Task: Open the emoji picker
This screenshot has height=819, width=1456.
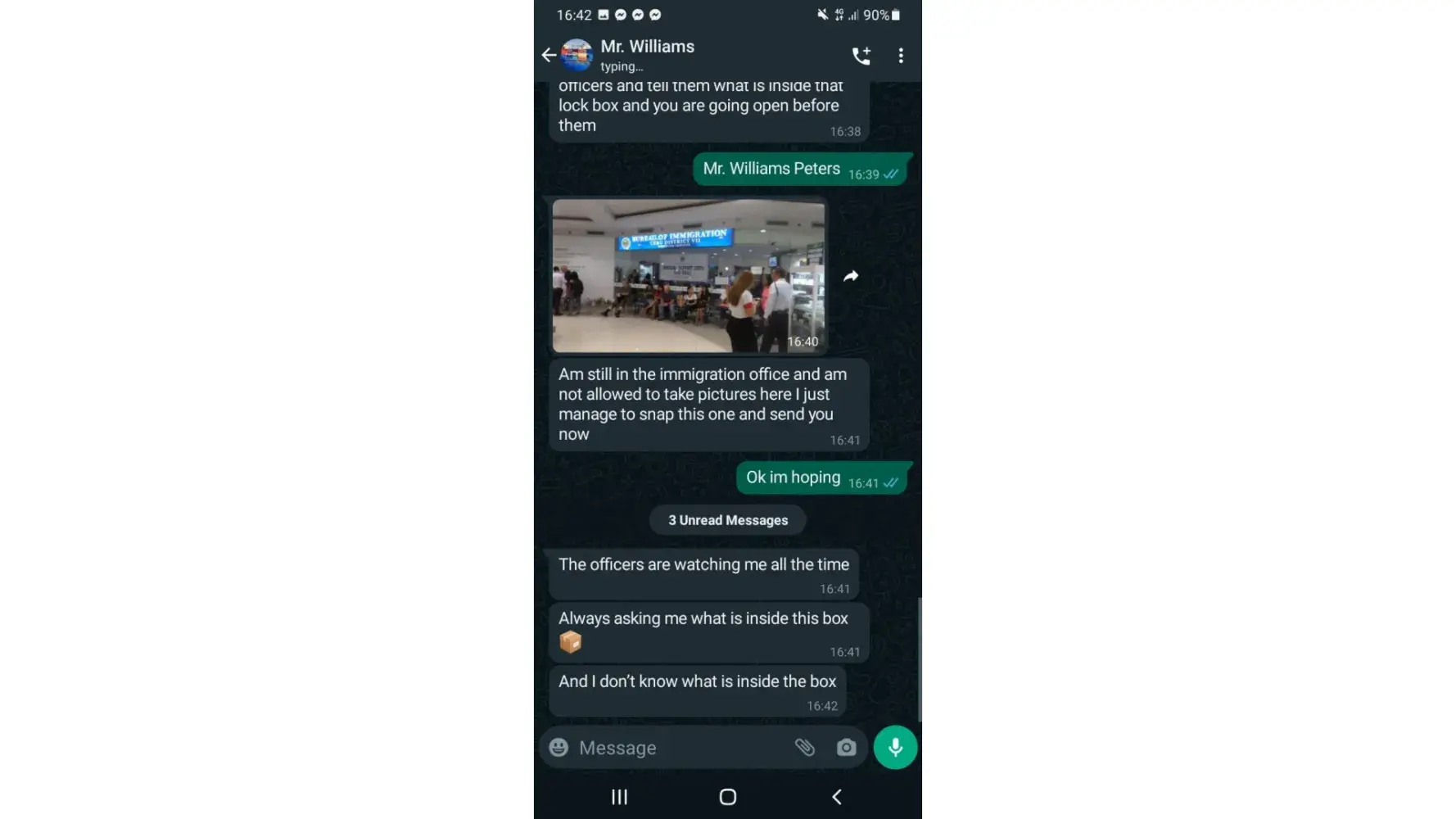Action: [x=558, y=747]
